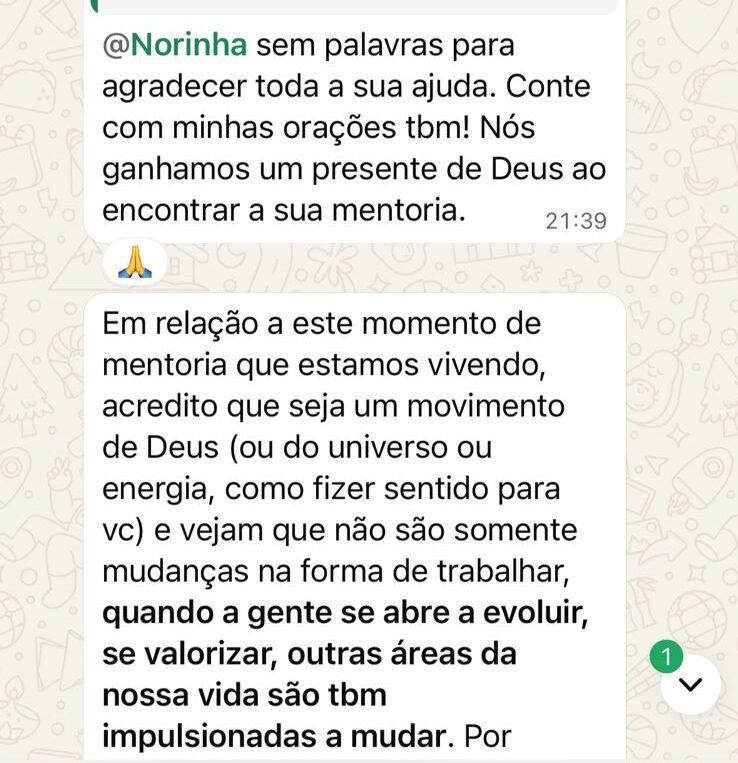View the praying hands reaction

[x=134, y=262]
